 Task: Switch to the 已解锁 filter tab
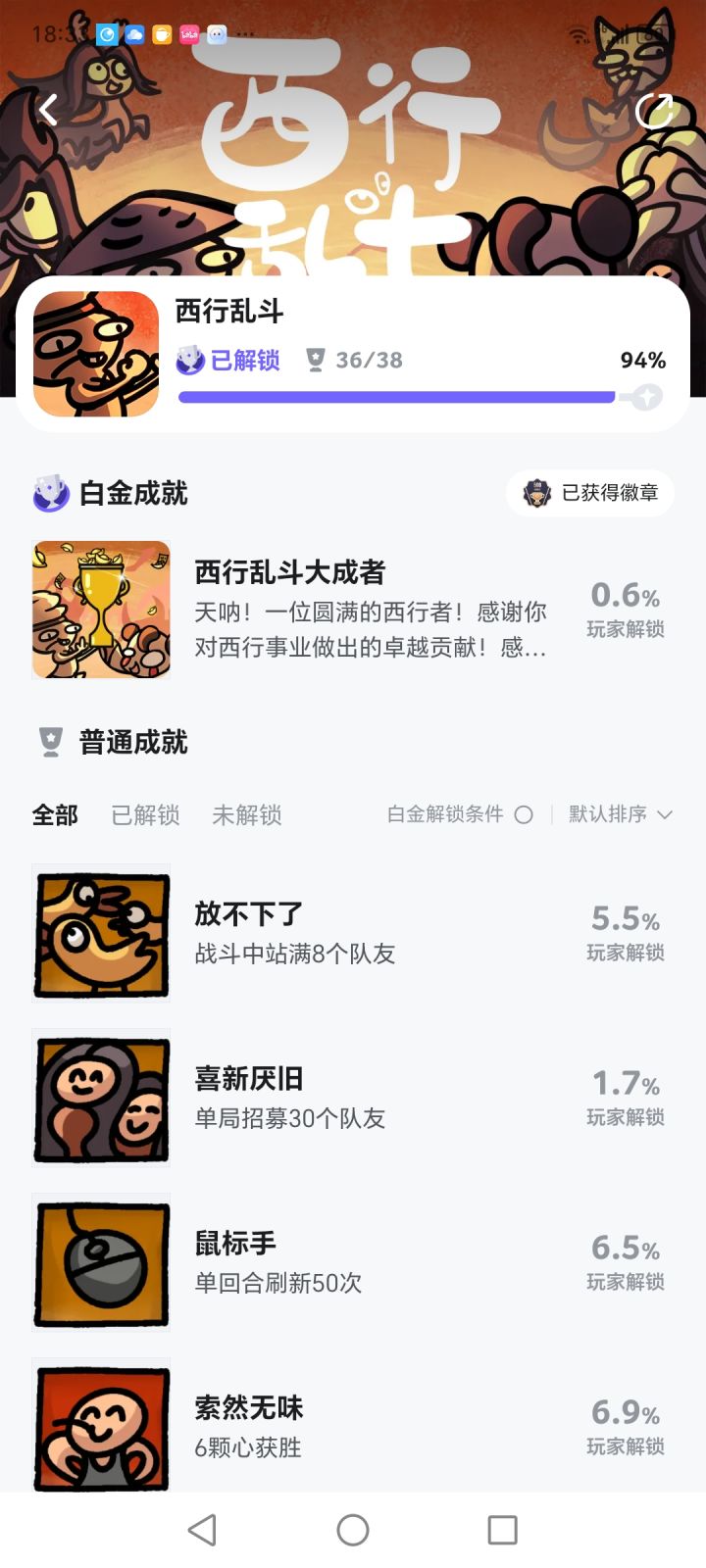(x=144, y=814)
